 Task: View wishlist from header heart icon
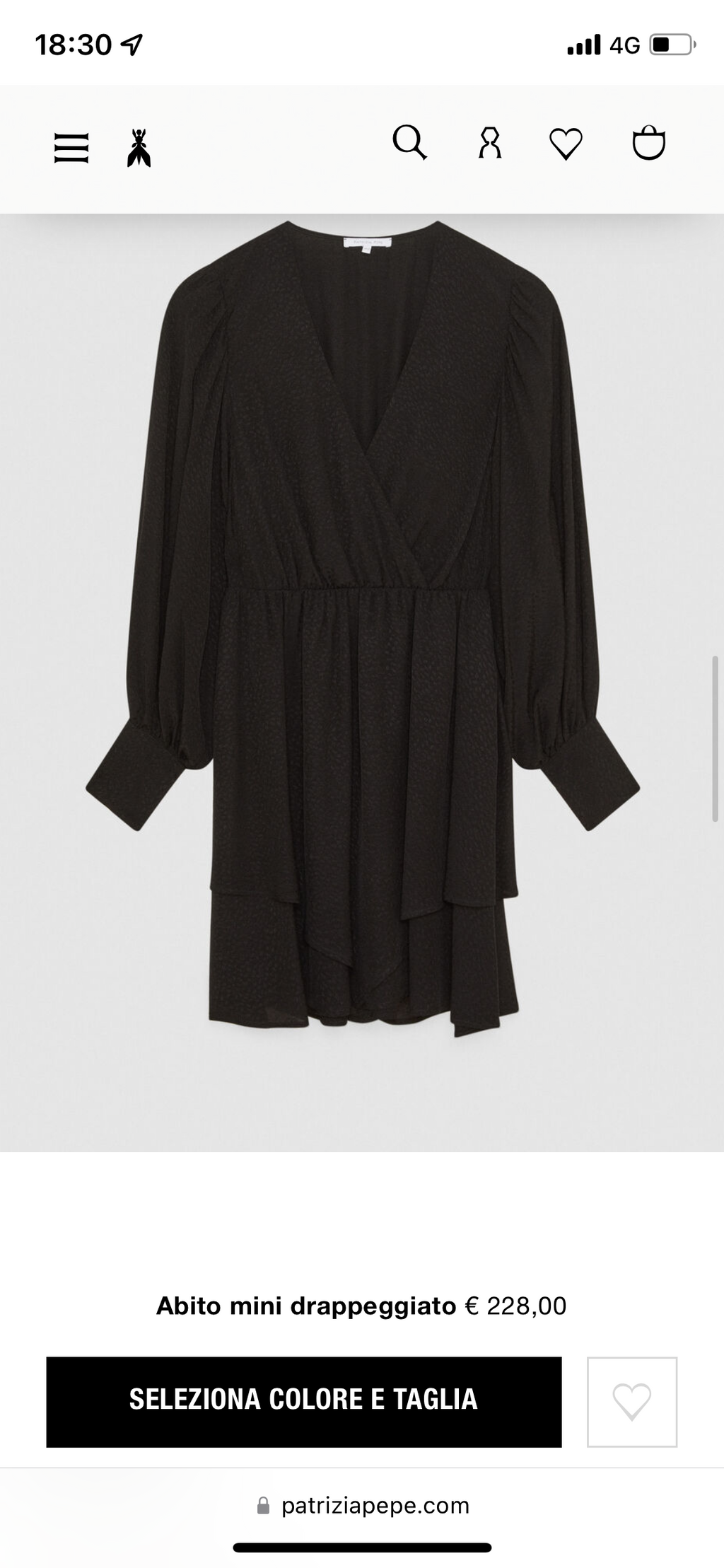pos(566,144)
